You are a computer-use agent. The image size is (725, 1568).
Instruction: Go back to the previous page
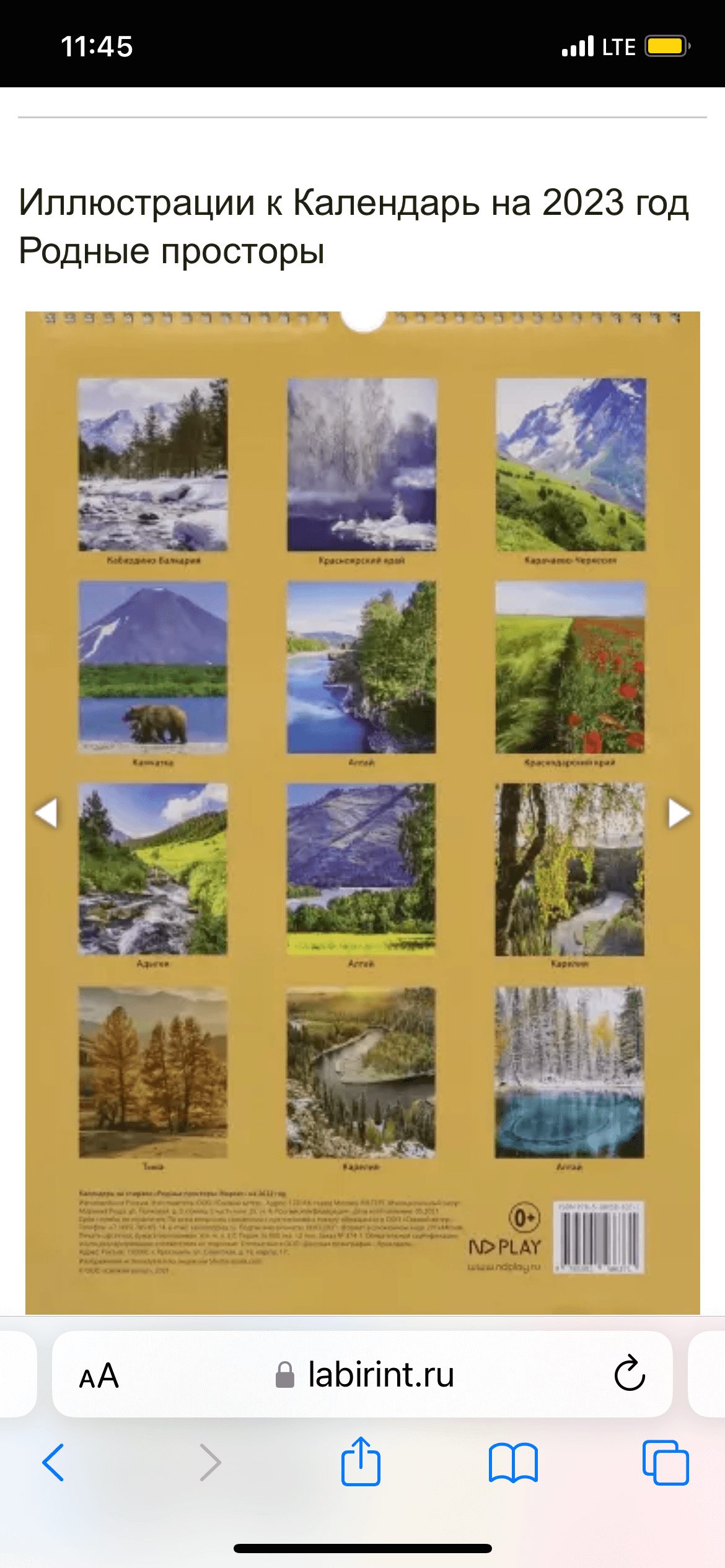click(x=53, y=1463)
